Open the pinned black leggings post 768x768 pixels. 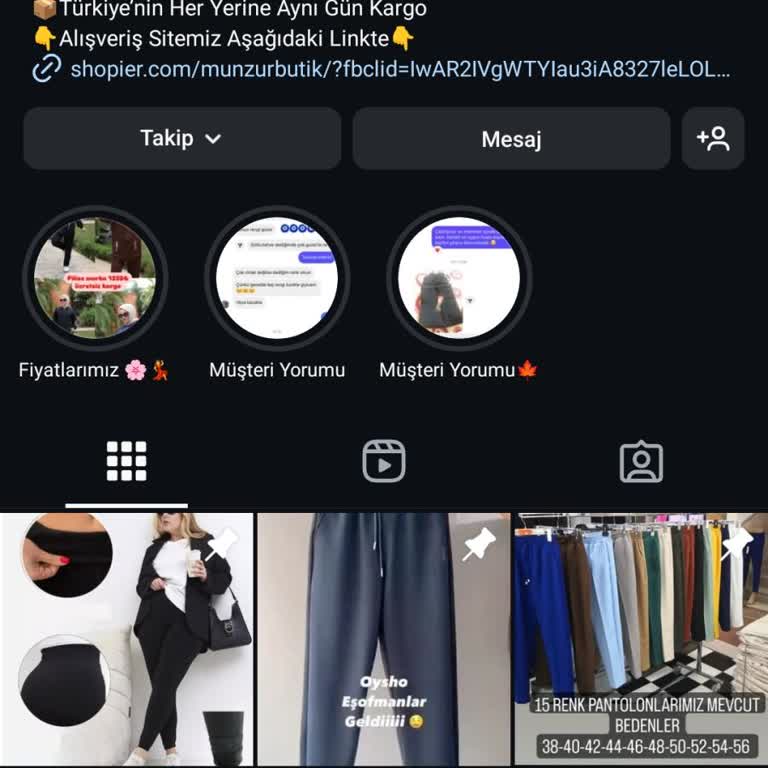(x=127, y=640)
